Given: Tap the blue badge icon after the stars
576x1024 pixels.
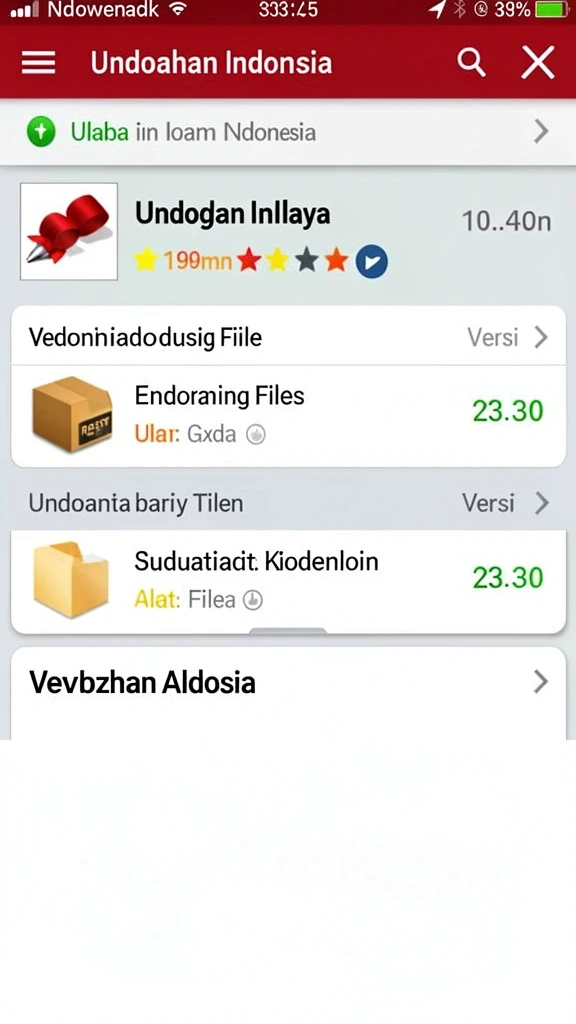Looking at the screenshot, I should pos(372,262).
